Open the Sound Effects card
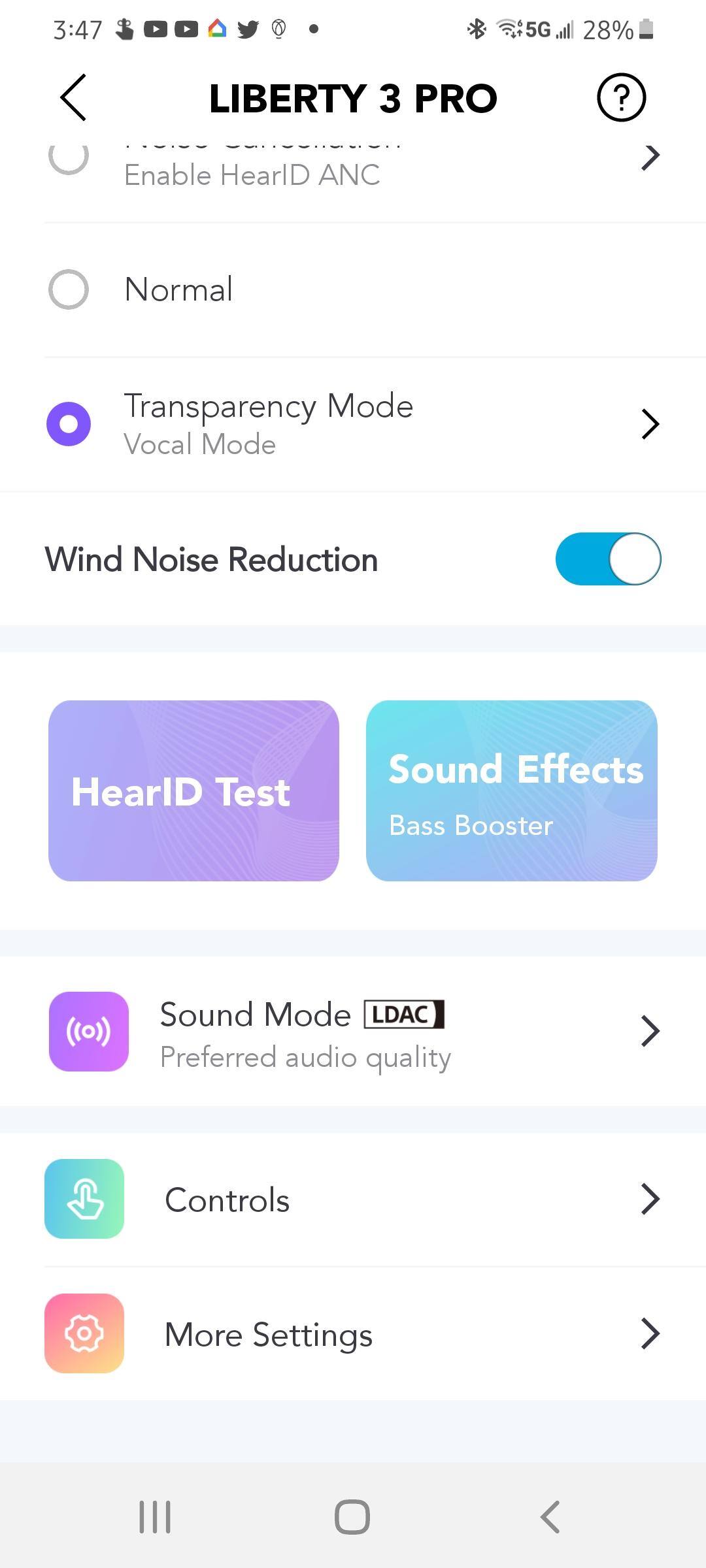Image resolution: width=706 pixels, height=1568 pixels. tap(511, 791)
